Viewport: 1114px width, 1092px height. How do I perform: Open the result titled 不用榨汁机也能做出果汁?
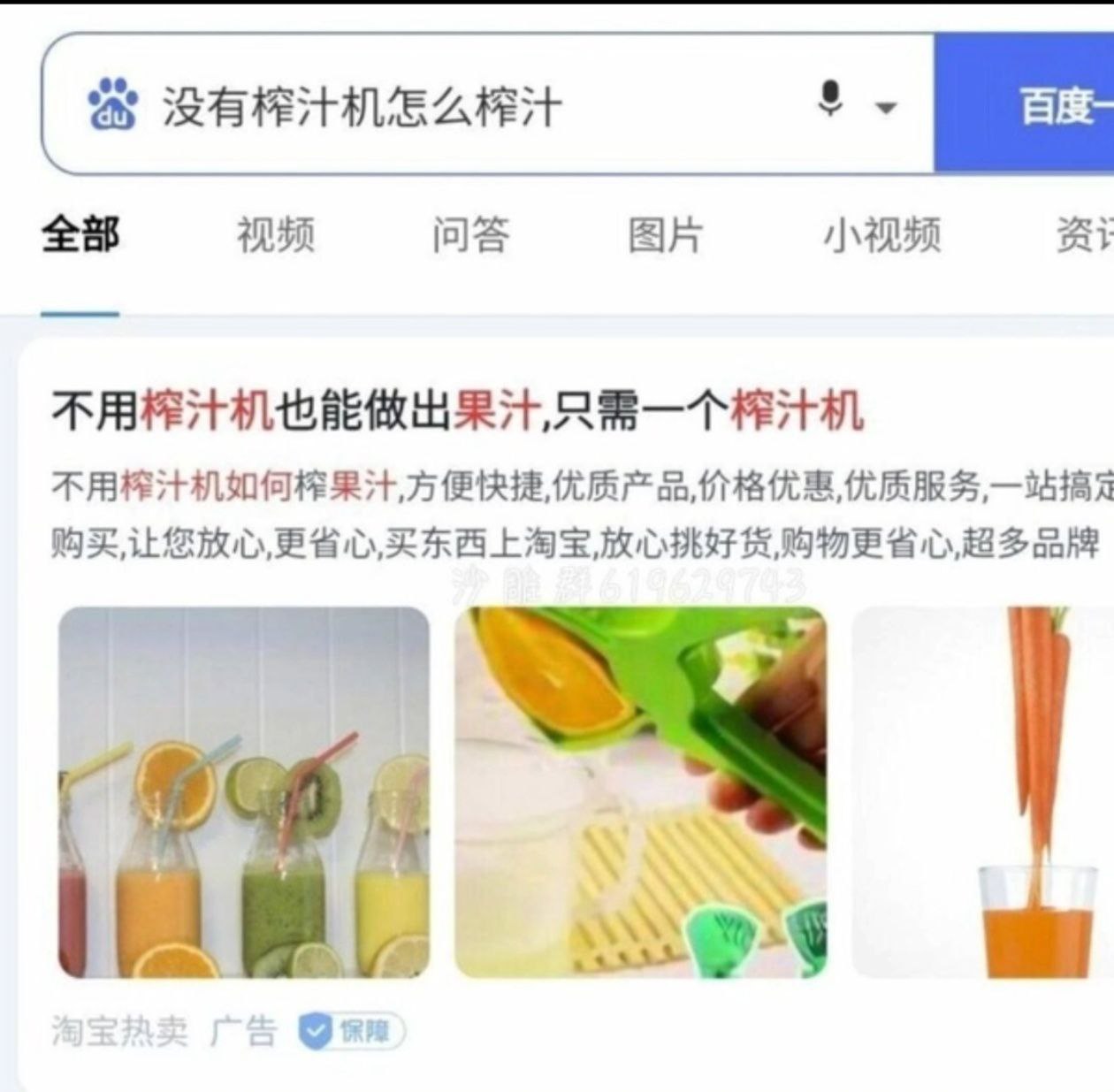click(457, 410)
